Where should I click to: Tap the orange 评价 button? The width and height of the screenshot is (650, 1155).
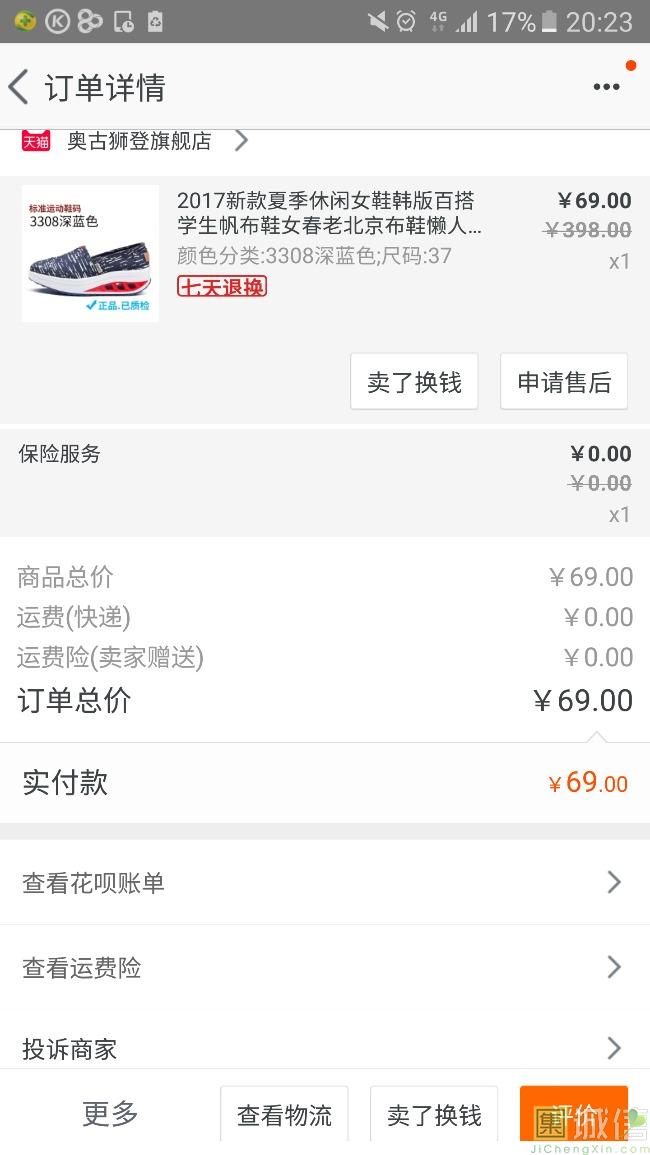pos(573,1113)
